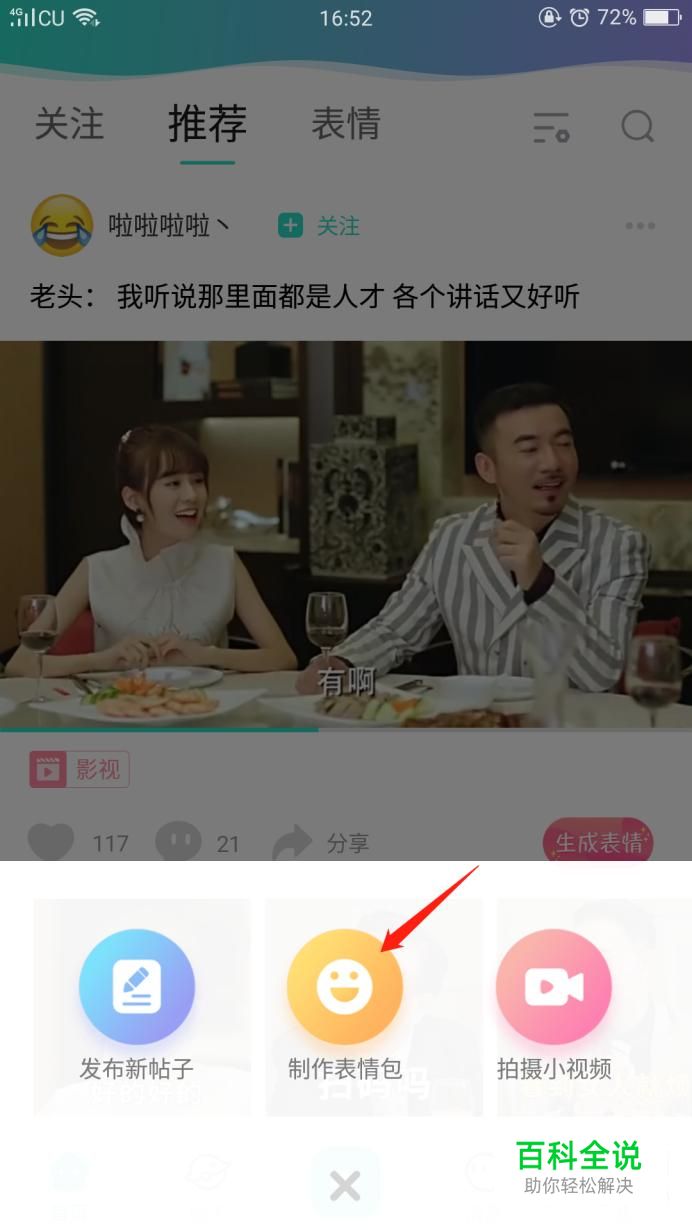Viewport: 692px width, 1230px height.
Task: Open the post's three-dot menu
Action: 640,226
